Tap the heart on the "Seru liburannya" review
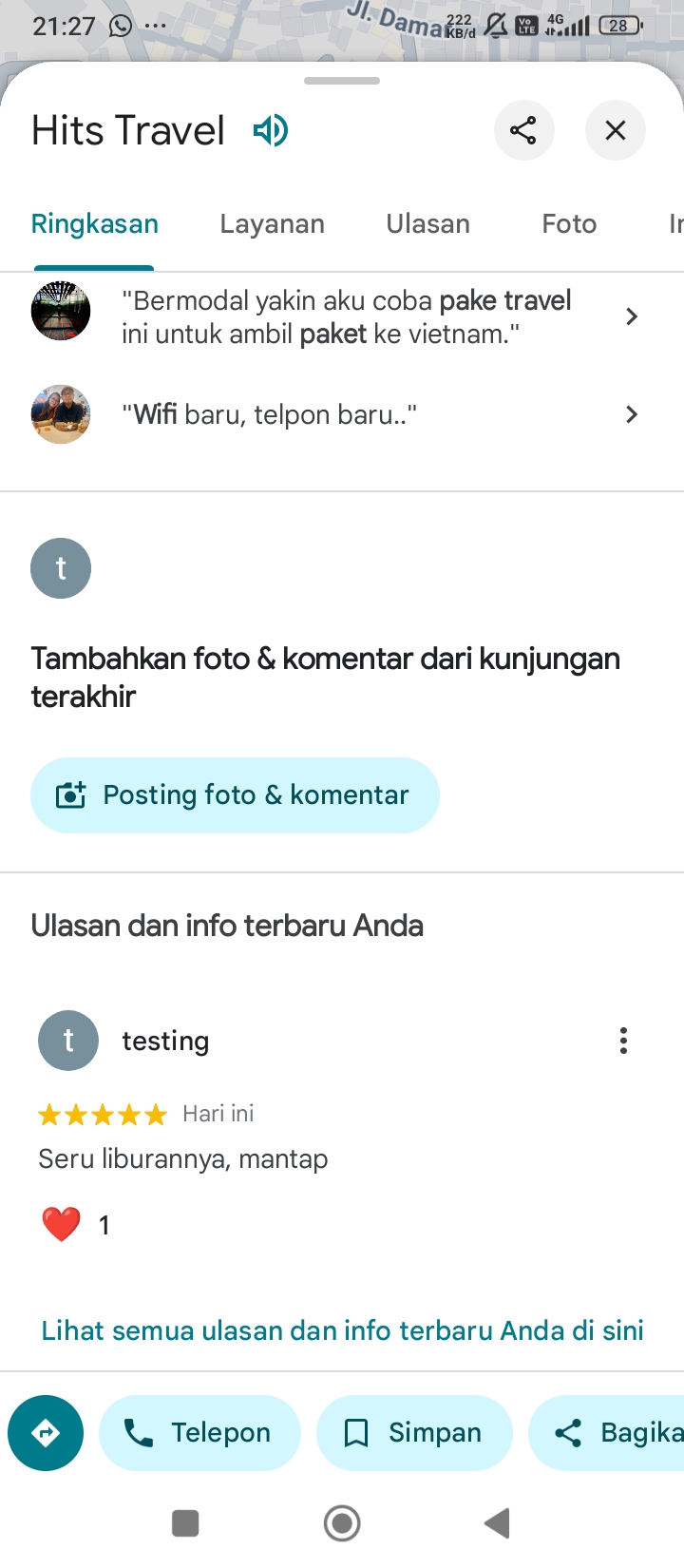Screen dimensions: 684x1568 [61, 1225]
